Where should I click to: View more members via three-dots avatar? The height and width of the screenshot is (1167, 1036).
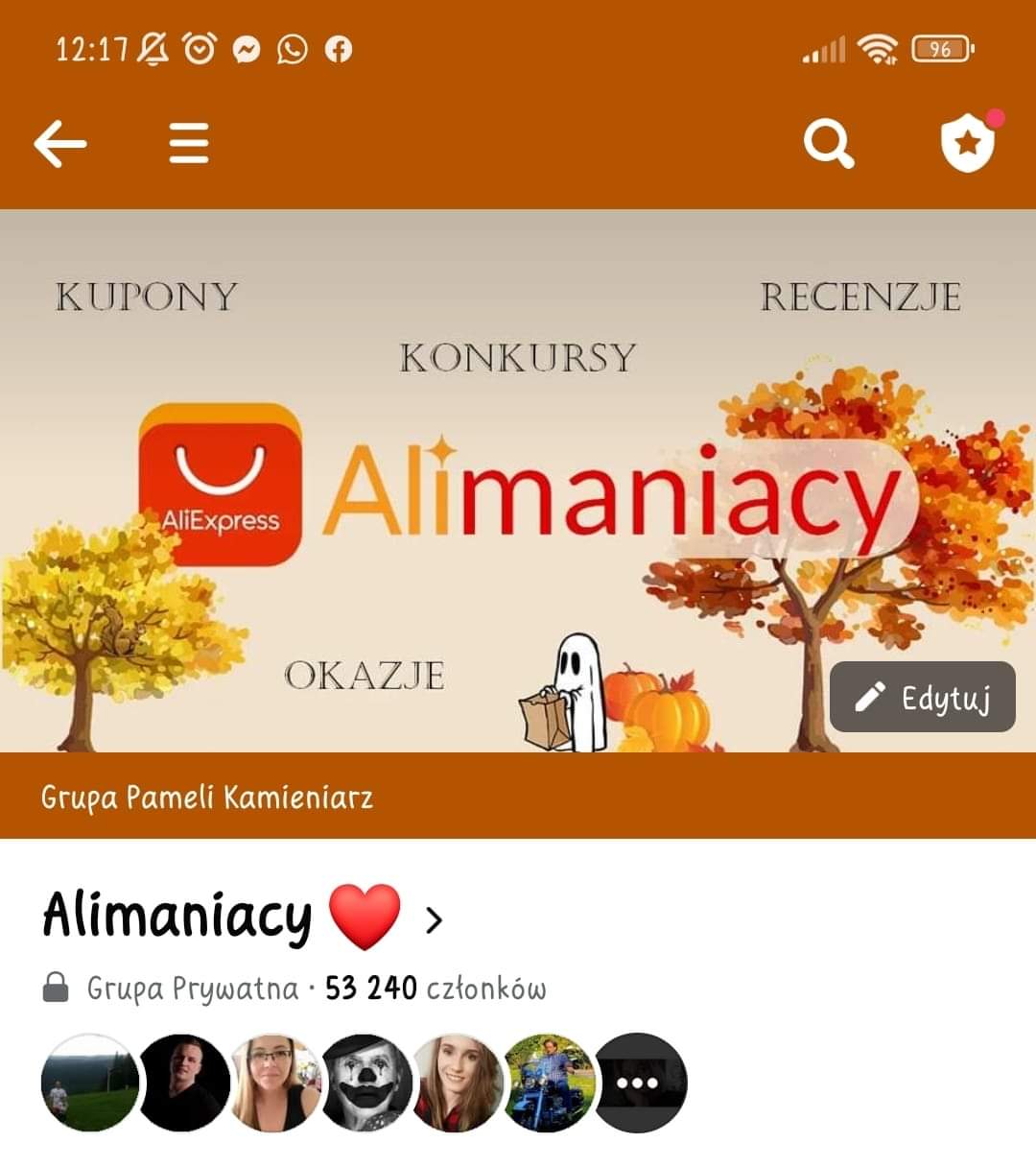(x=639, y=1083)
